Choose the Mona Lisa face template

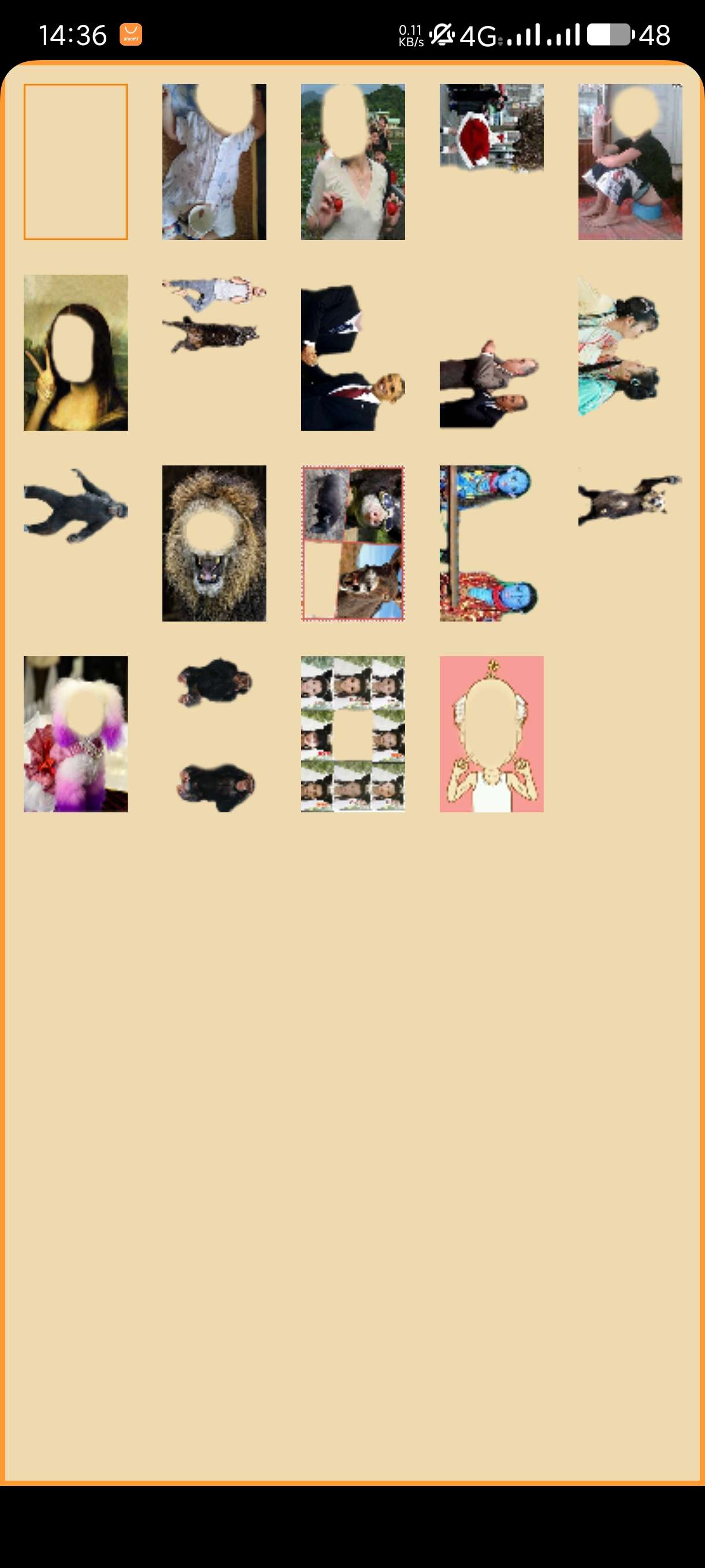pyautogui.click(x=76, y=353)
